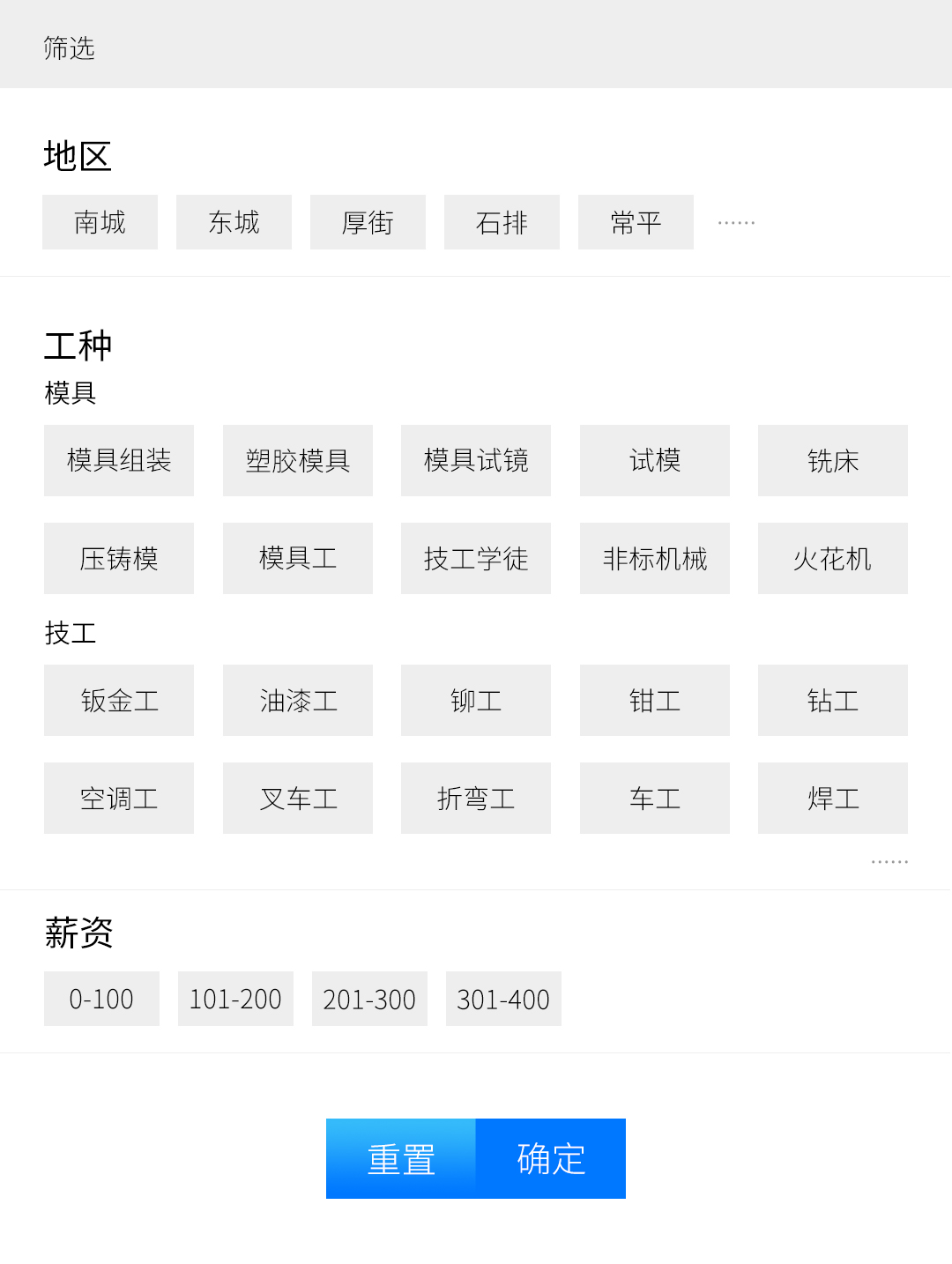Viewport: 952px width, 1264px height.
Task: Show more job types below 焊工
Action: pos(889,861)
